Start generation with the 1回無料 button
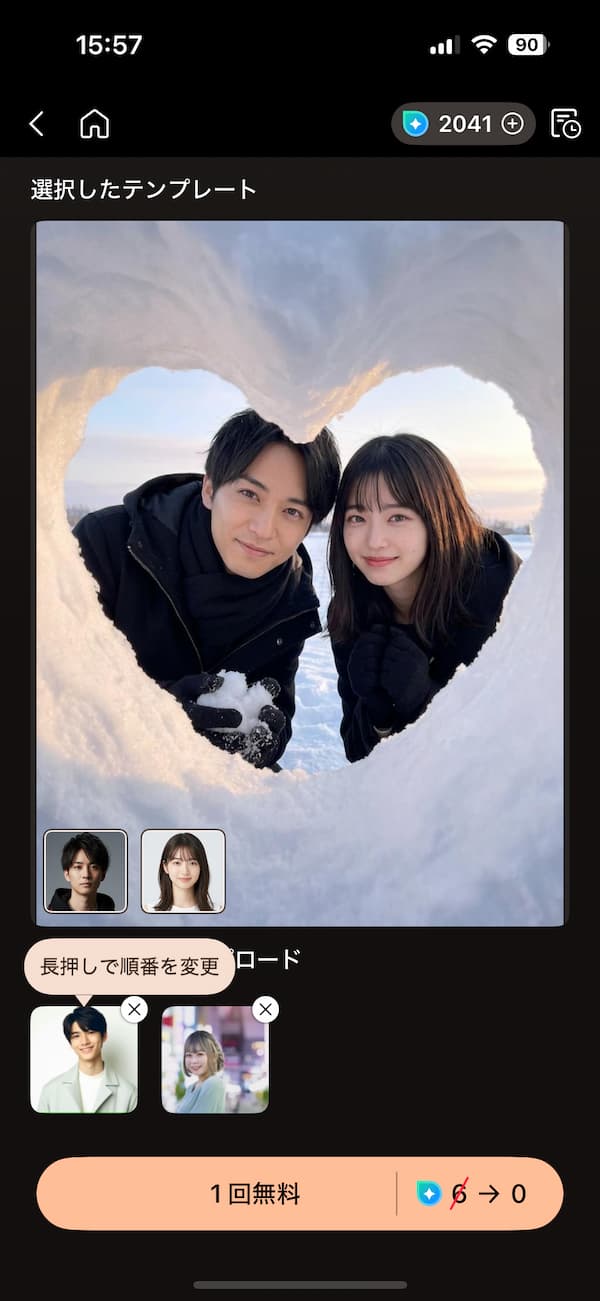 (255, 1194)
